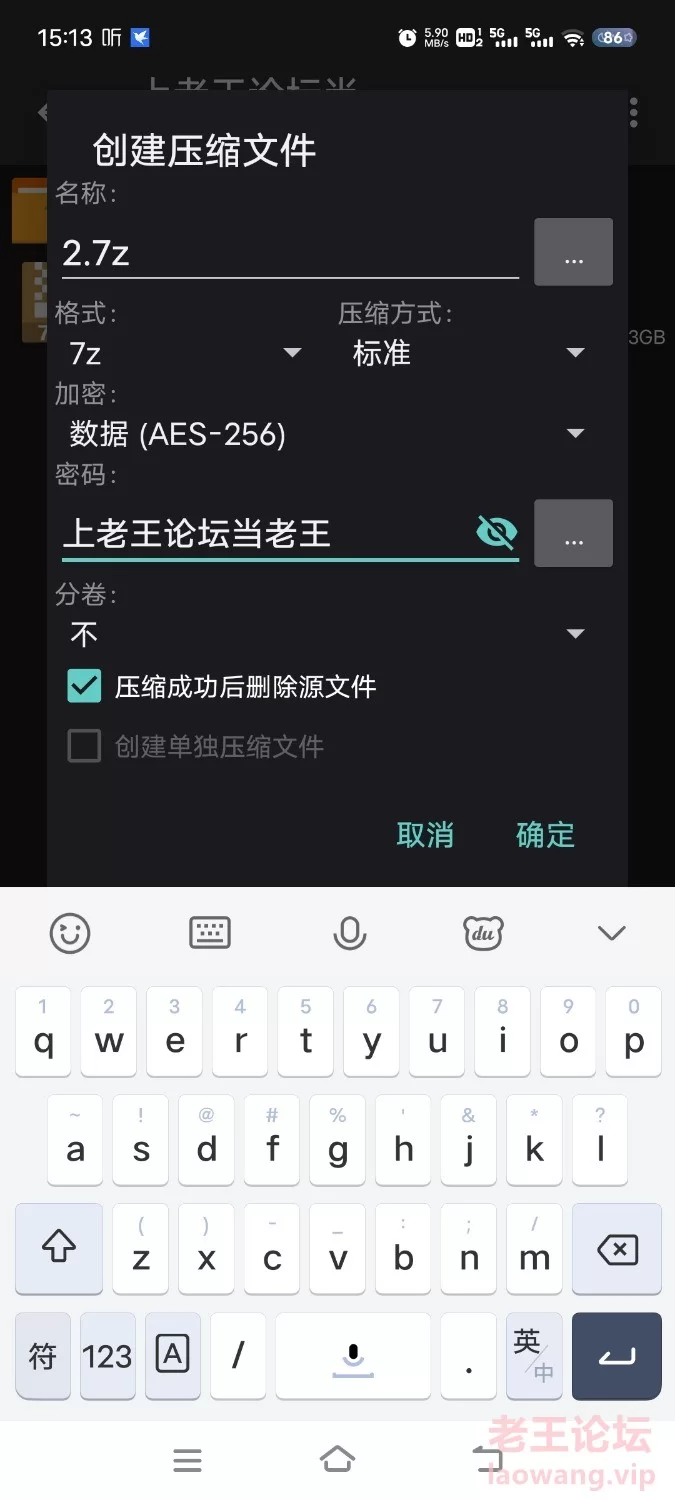675x1500 pixels.
Task: Open the 加密 dropdown showing 数据 (AES-256)
Action: pyautogui.click(x=325, y=434)
